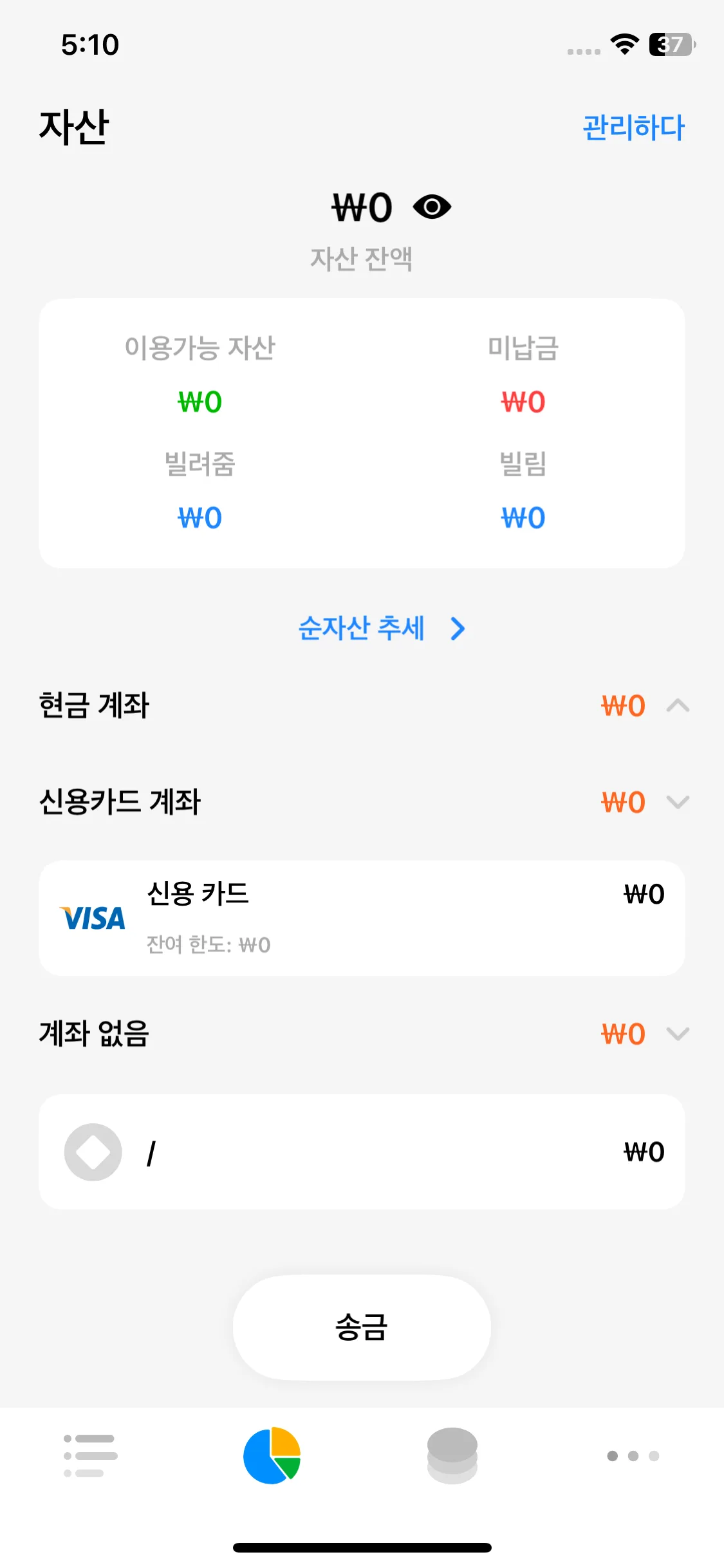Switch to the coins tab

pos(452,1455)
